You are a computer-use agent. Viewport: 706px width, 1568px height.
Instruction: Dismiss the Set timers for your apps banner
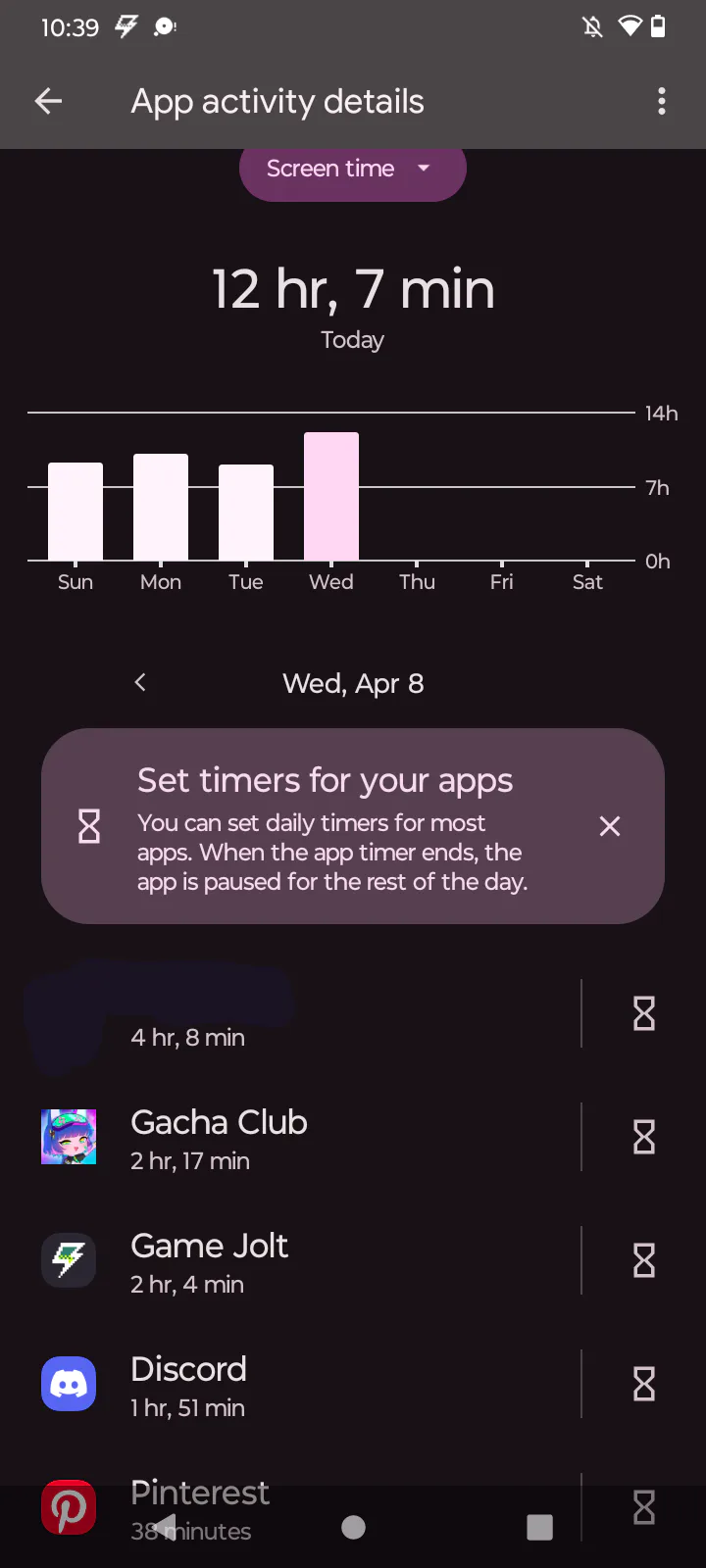[x=609, y=826]
